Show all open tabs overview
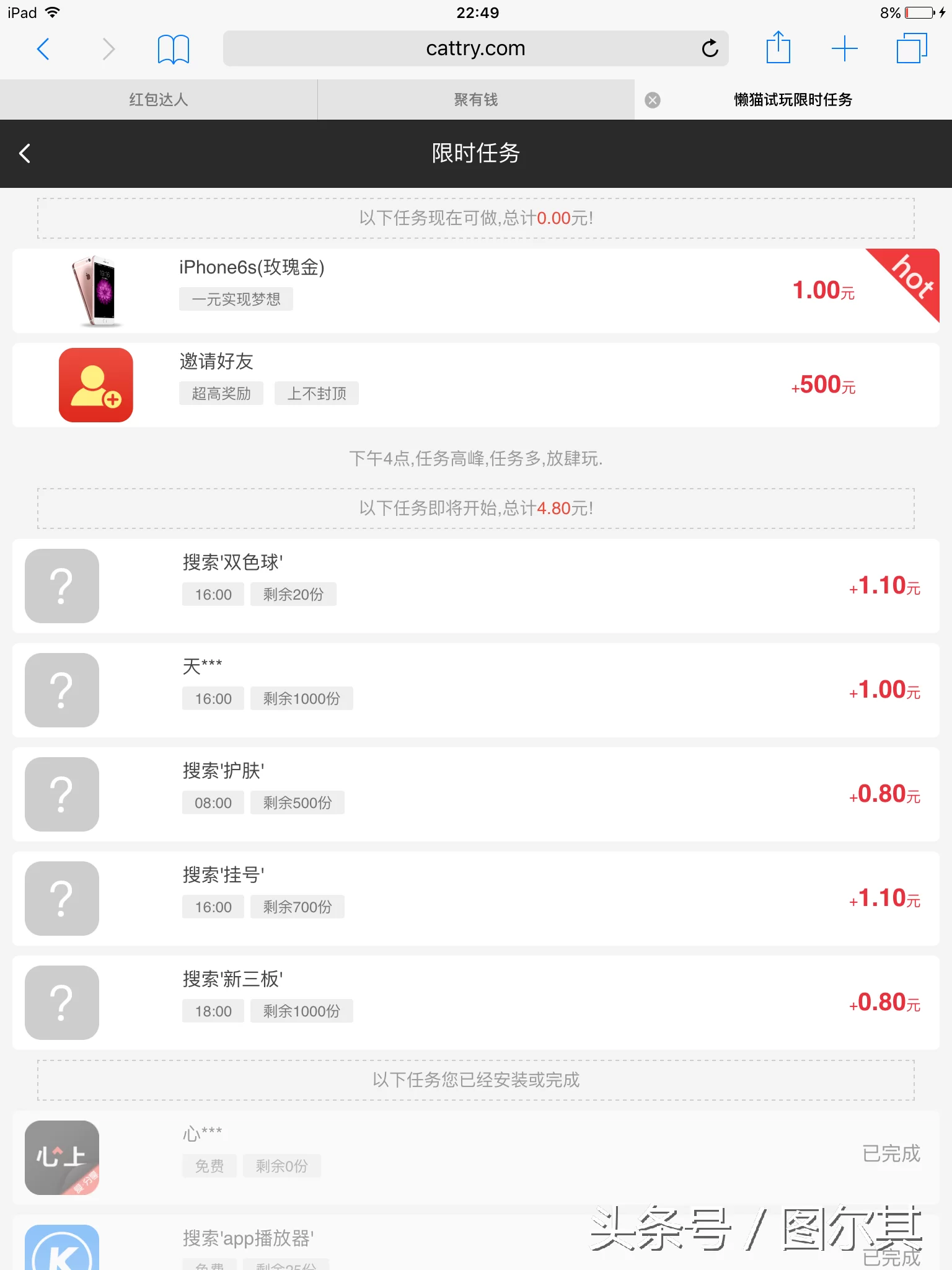The width and height of the screenshot is (952, 1270). click(x=911, y=48)
